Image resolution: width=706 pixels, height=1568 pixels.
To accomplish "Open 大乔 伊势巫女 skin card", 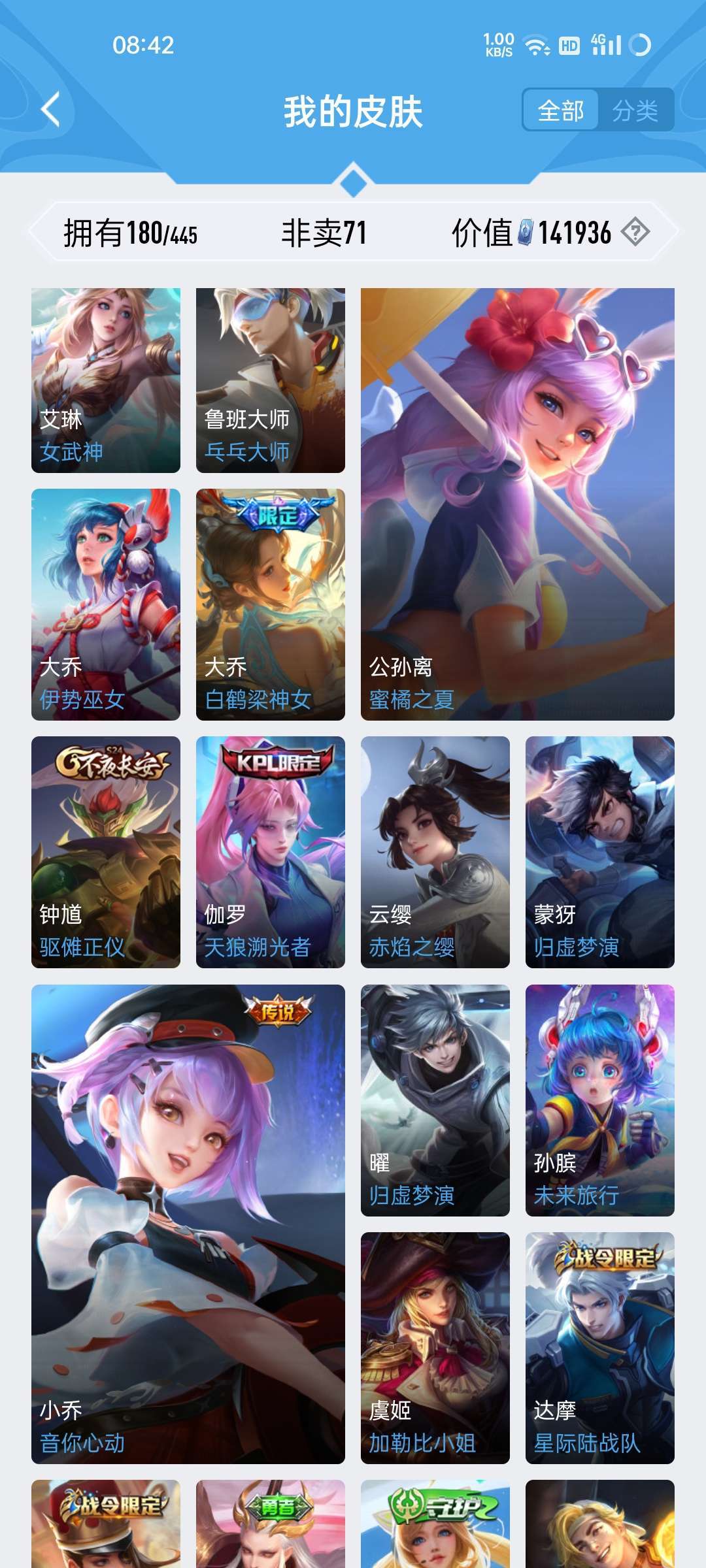I will 106,604.
